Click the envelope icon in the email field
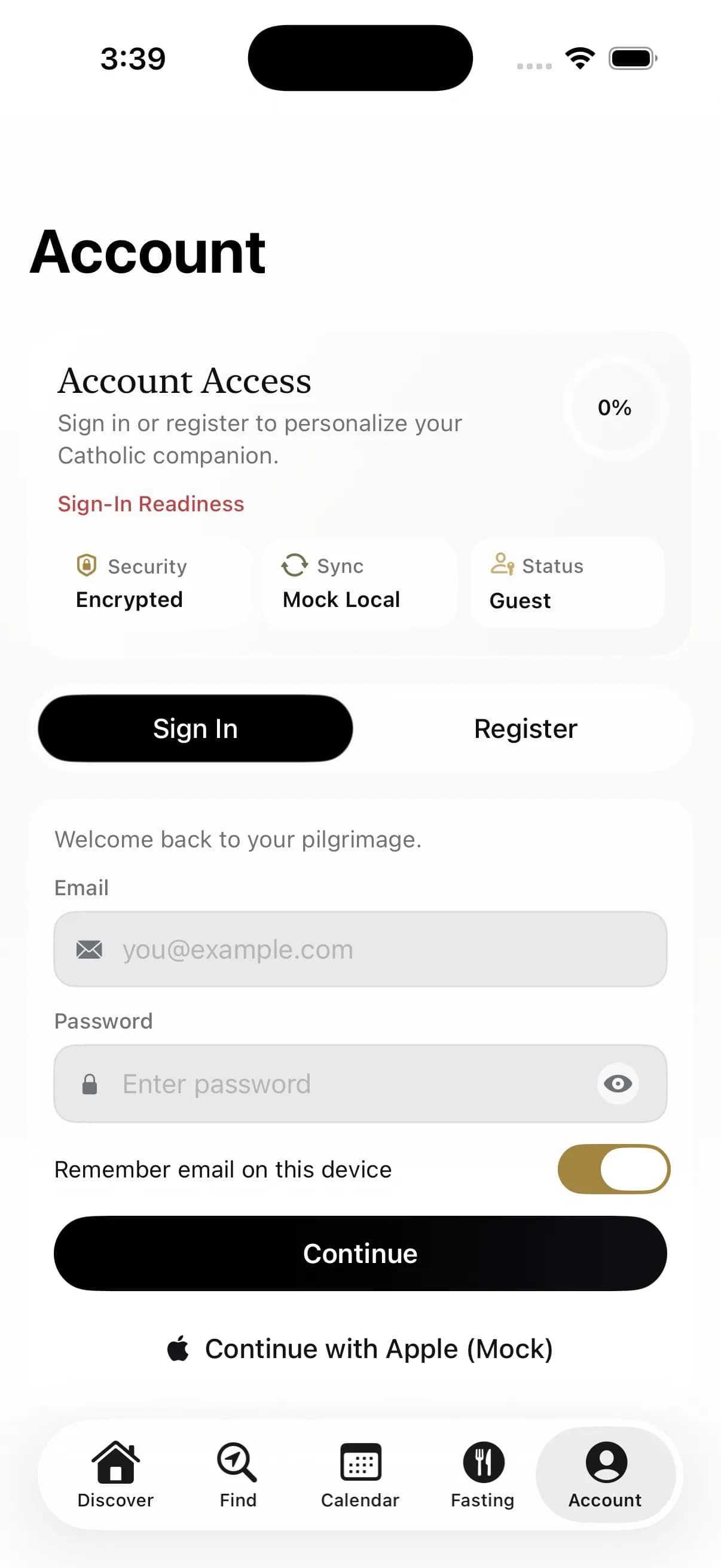This screenshot has height=1568, width=721. [x=90, y=948]
